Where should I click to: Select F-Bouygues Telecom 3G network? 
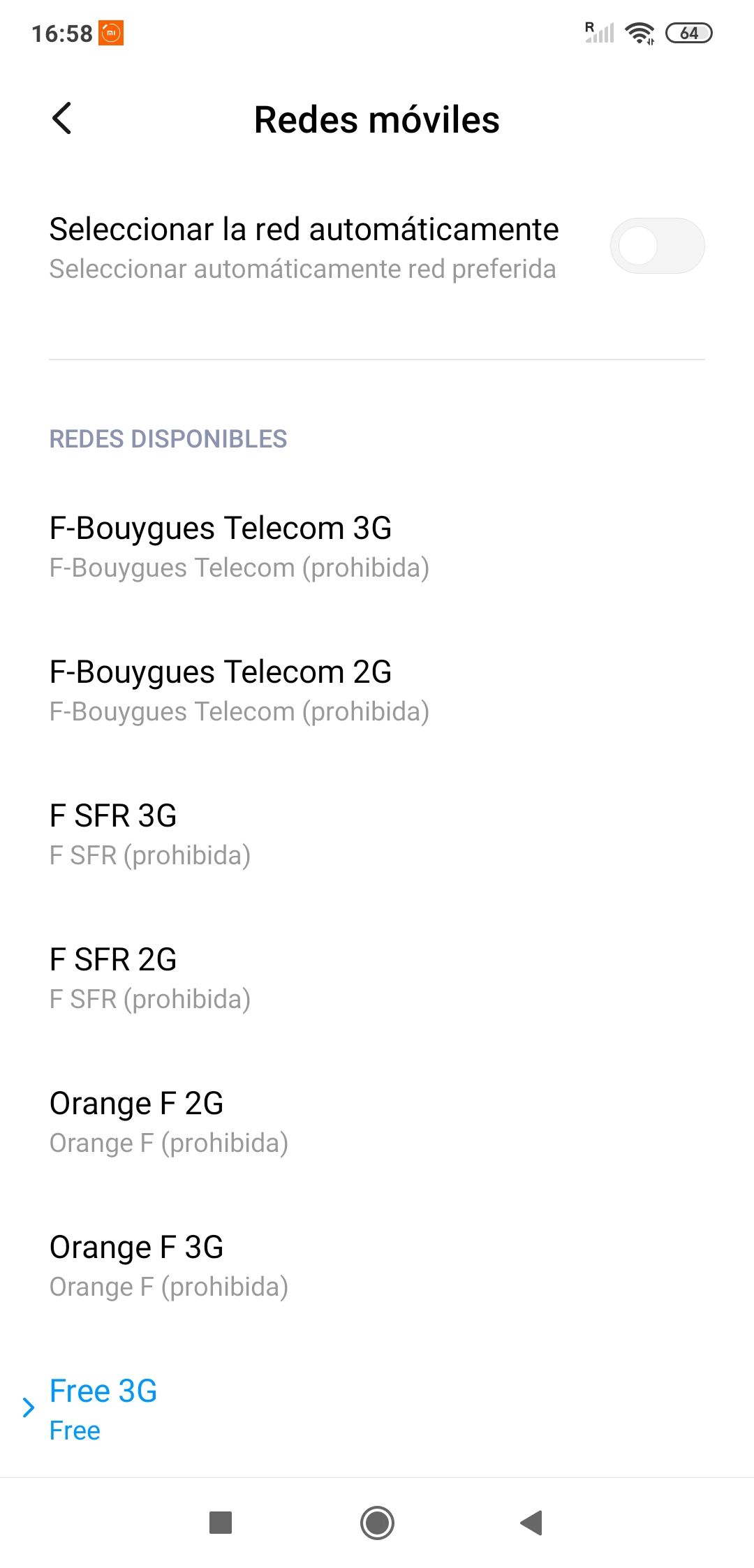pyautogui.click(x=221, y=529)
